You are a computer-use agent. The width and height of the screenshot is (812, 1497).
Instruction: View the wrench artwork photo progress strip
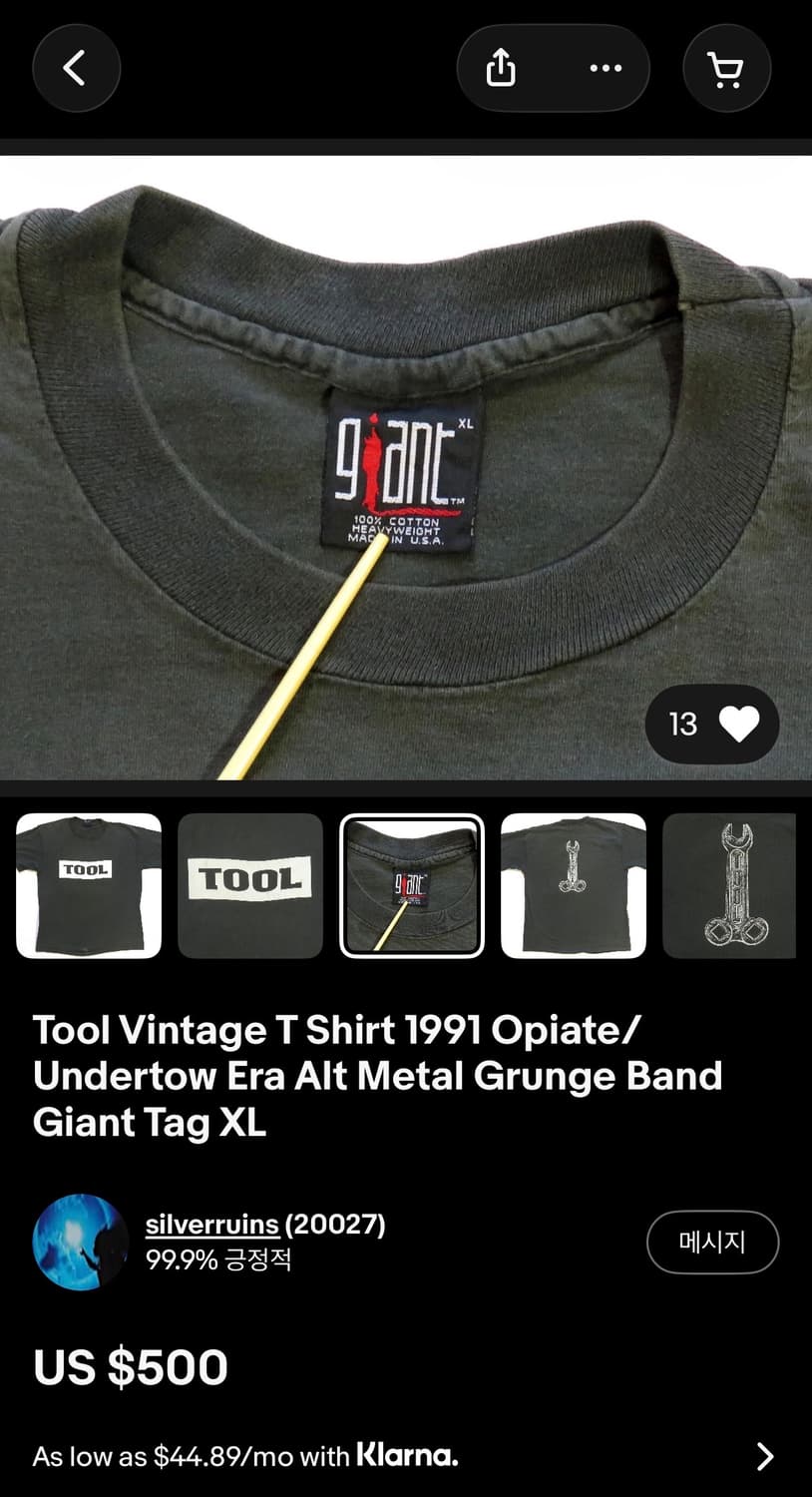tap(729, 886)
